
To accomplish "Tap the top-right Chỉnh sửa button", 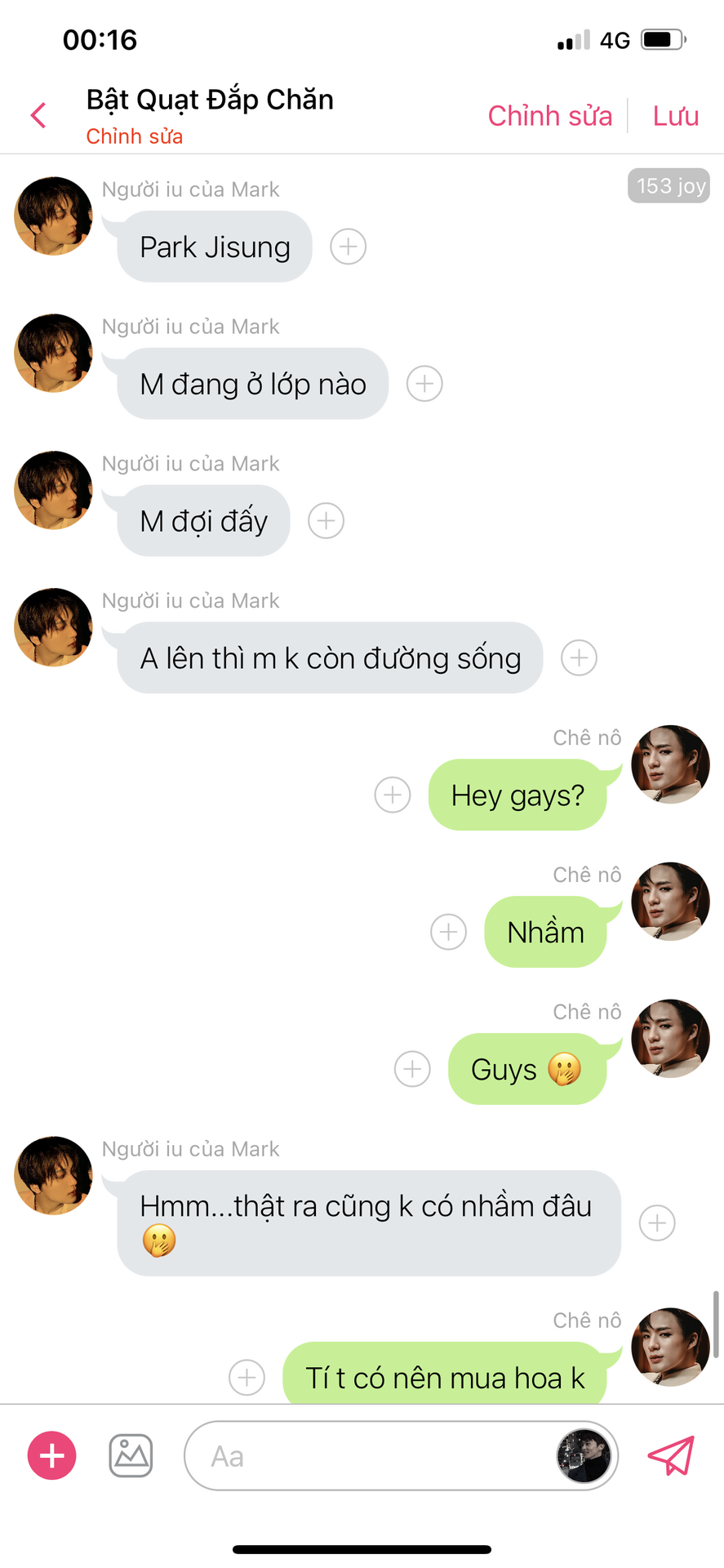I will coord(549,116).
